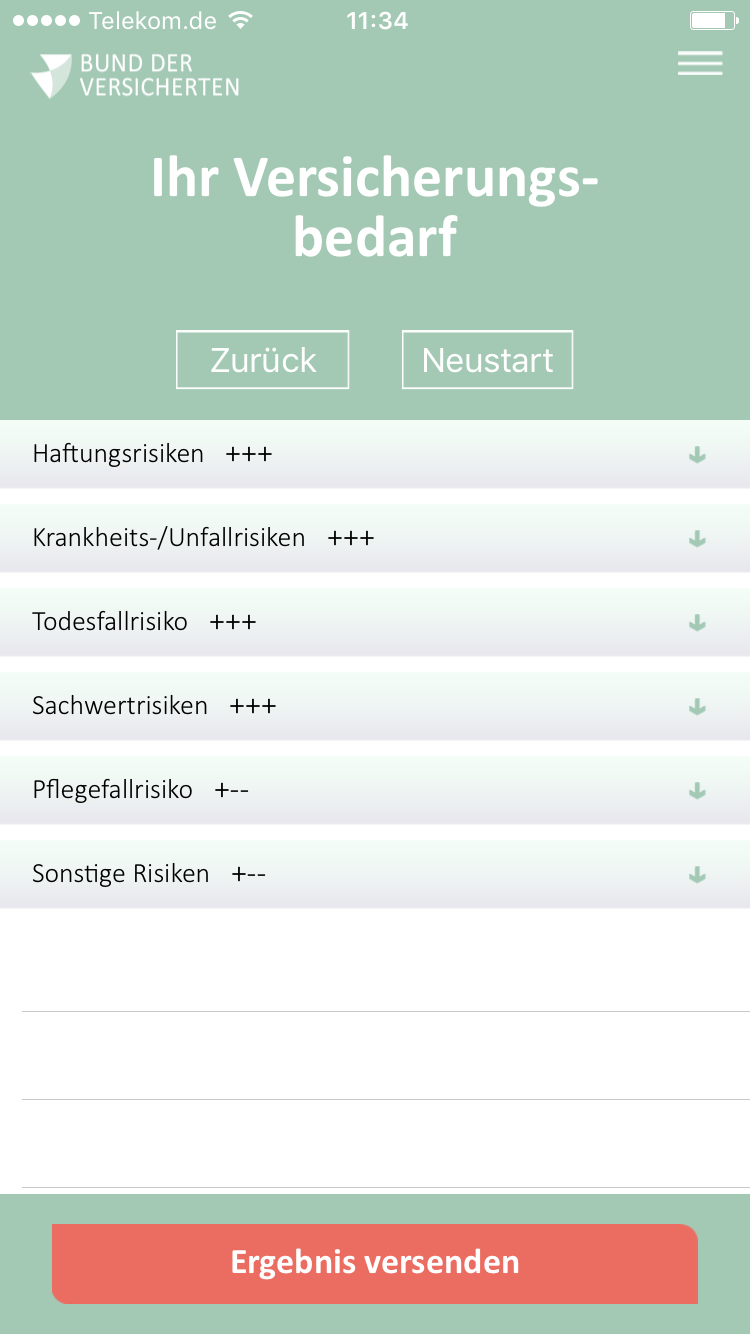Click the Wi-Fi icon in status bar
The image size is (750, 1334).
click(239, 18)
